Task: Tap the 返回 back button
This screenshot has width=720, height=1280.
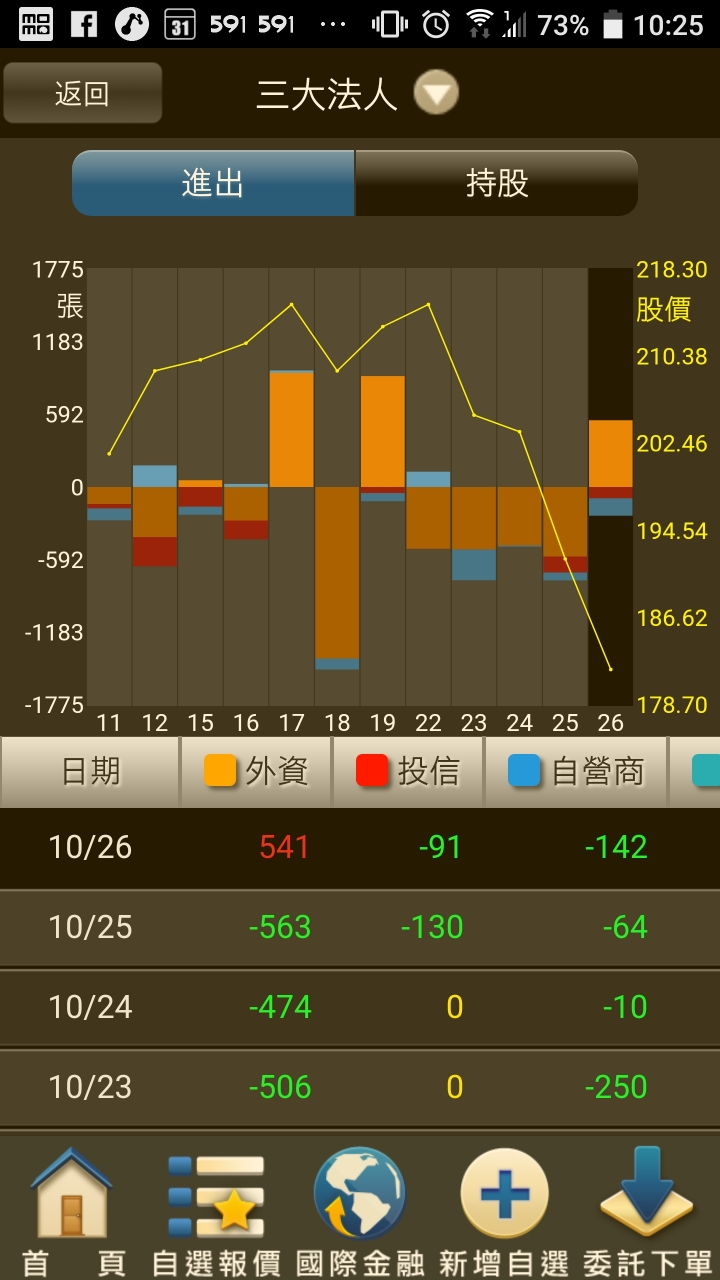Action: pos(82,94)
